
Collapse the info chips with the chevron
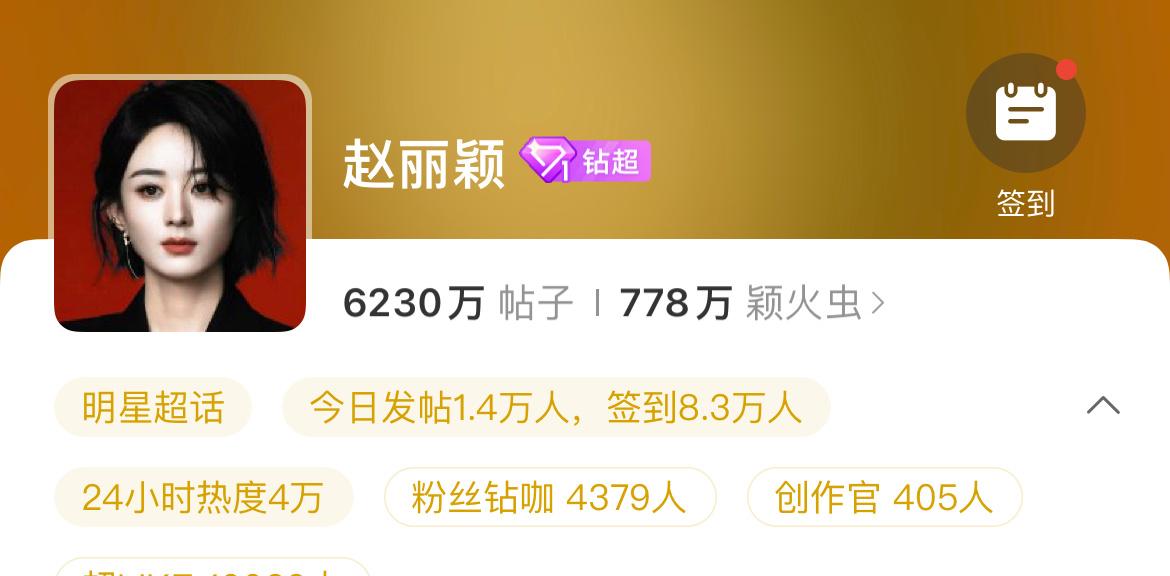[x=1103, y=406]
